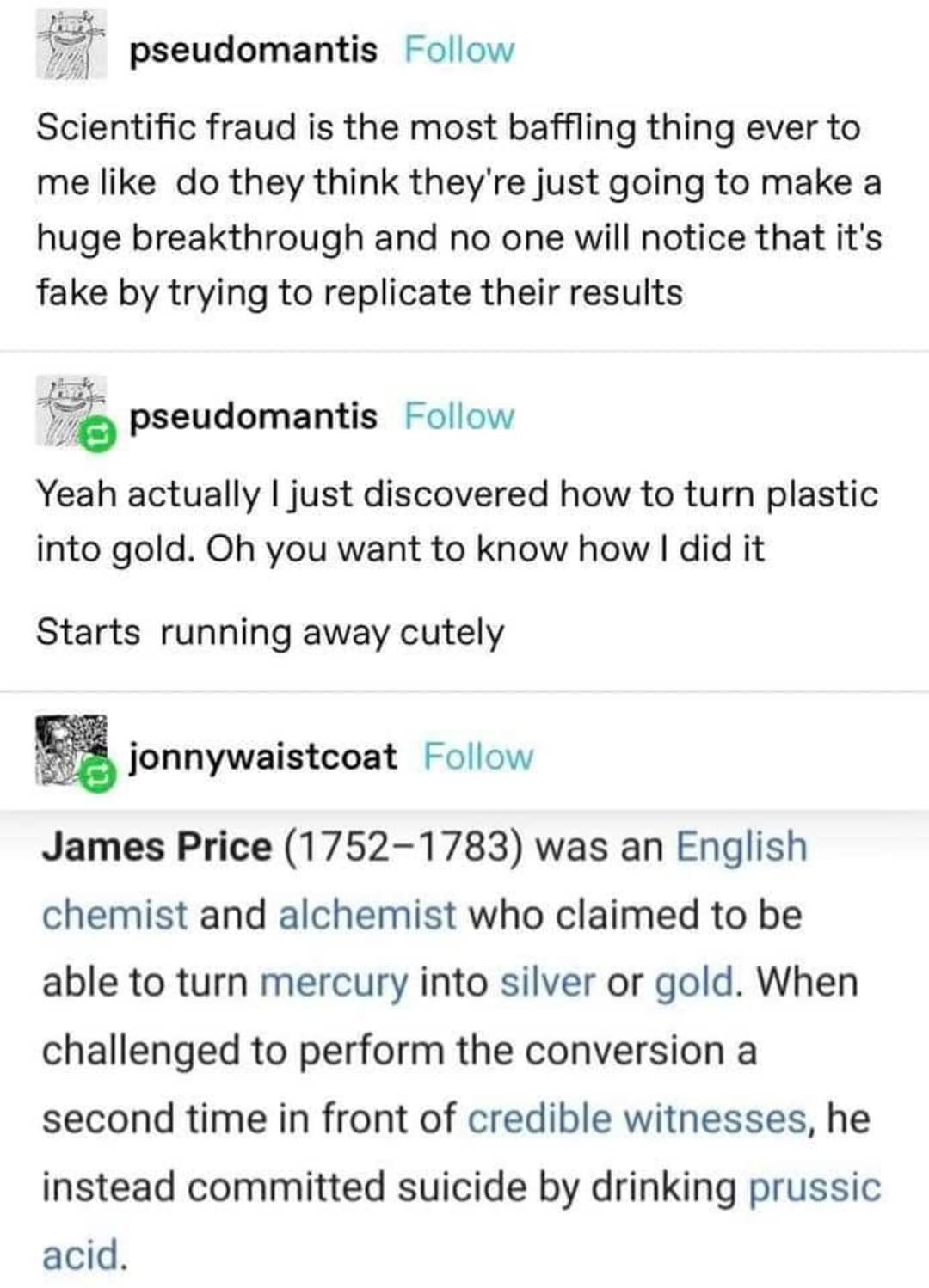Open jonnywaistcoat's blog from the username
The image size is (929, 1288).
(x=263, y=757)
